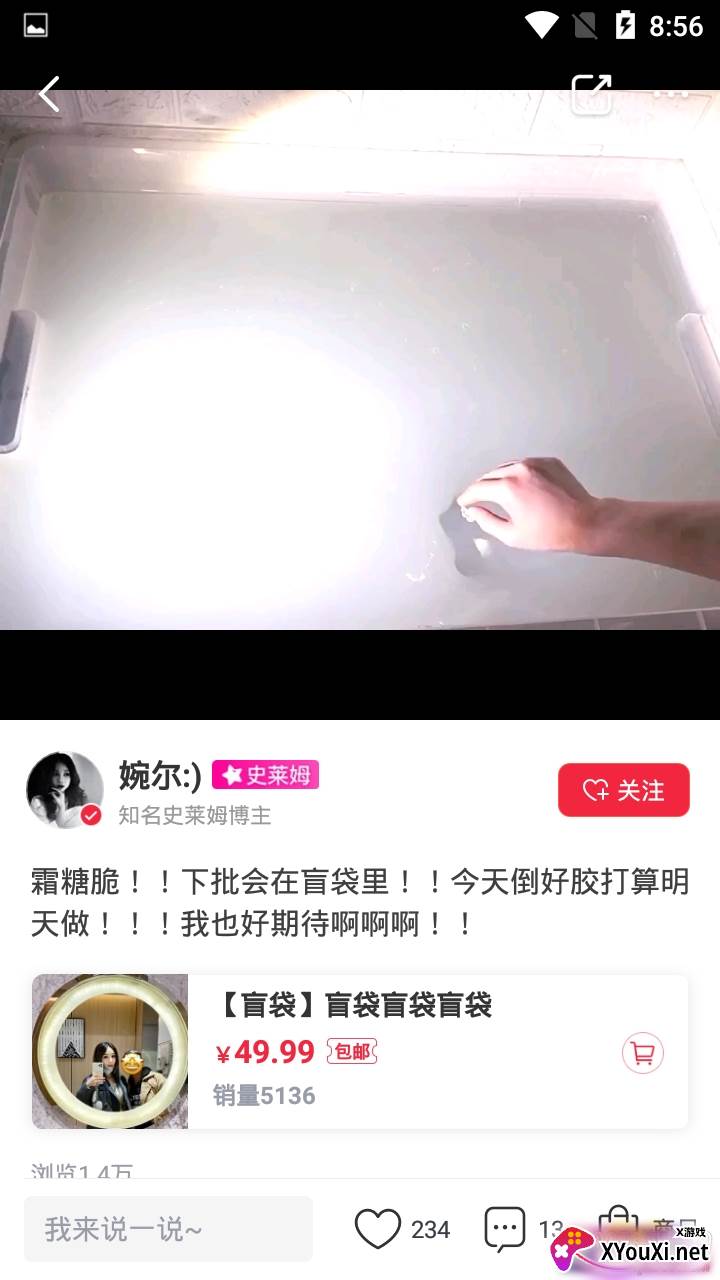Open 婉尔:) profile avatar
The image size is (720, 1280).
[65, 790]
